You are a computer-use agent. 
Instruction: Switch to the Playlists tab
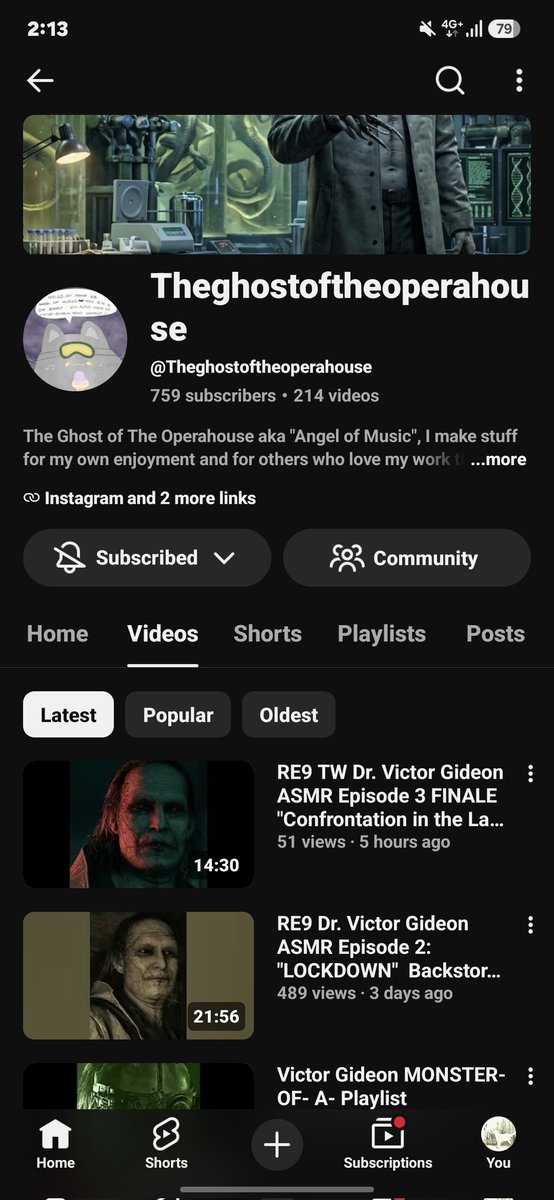382,634
